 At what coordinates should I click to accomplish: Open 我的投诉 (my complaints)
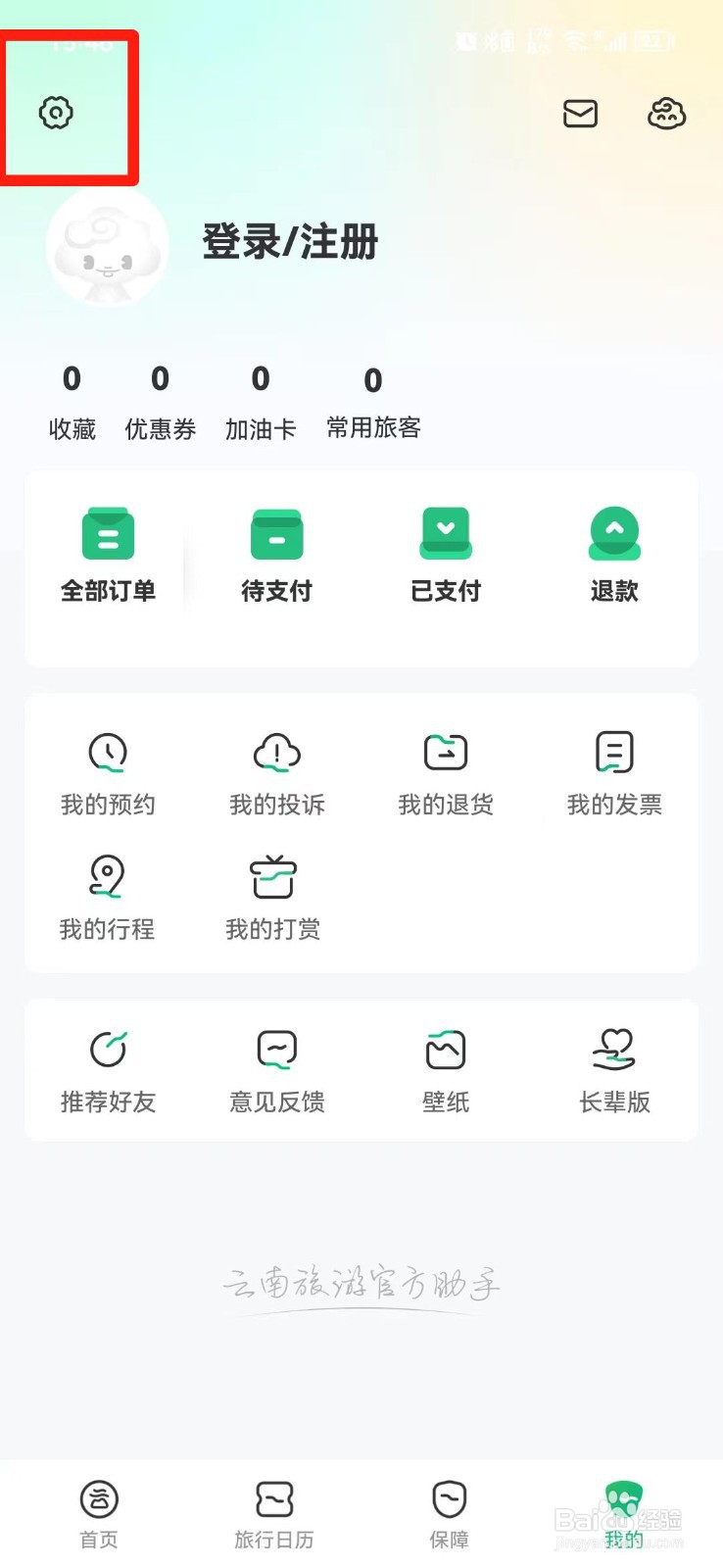276,769
